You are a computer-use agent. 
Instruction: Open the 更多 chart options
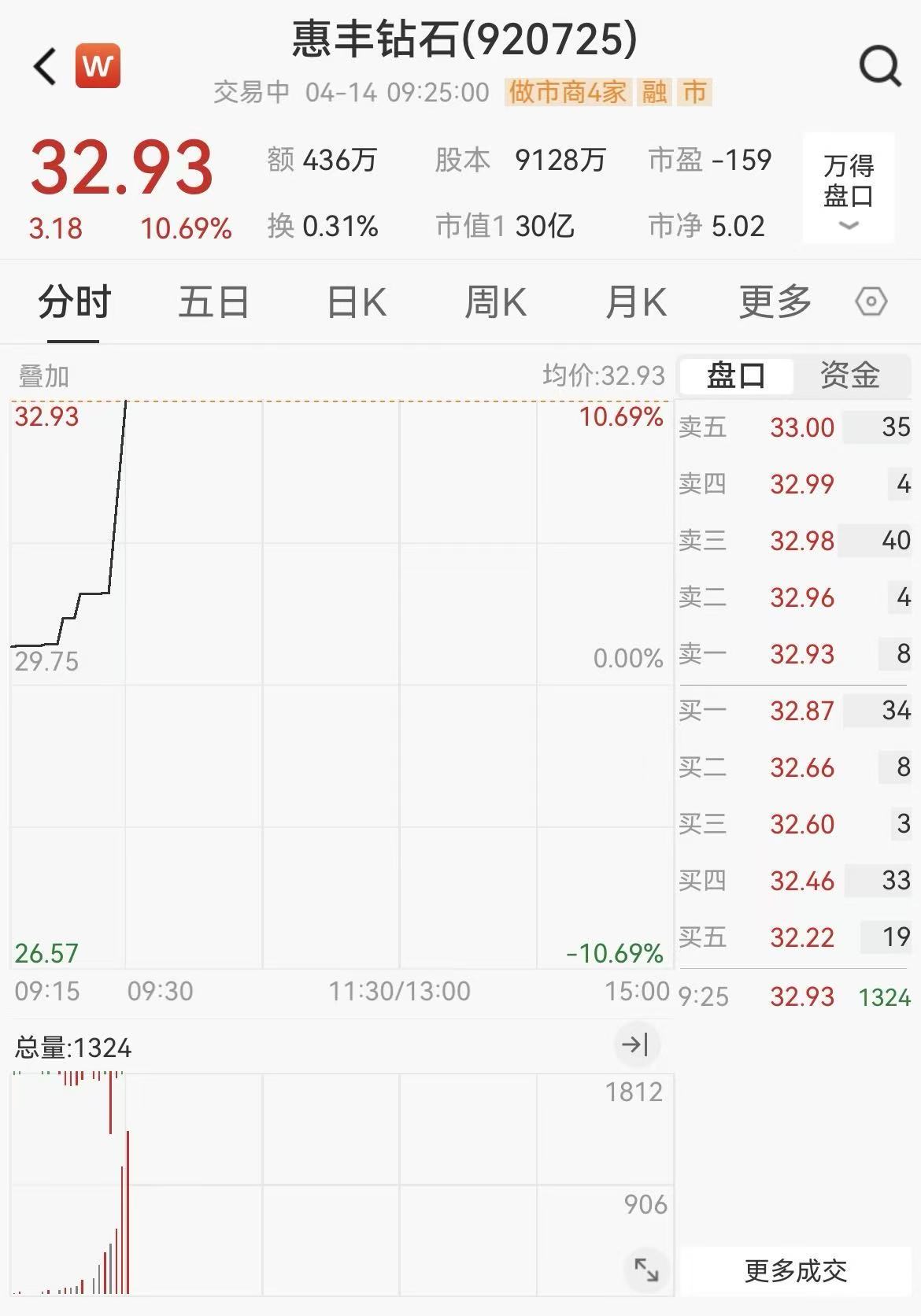pyautogui.click(x=775, y=302)
